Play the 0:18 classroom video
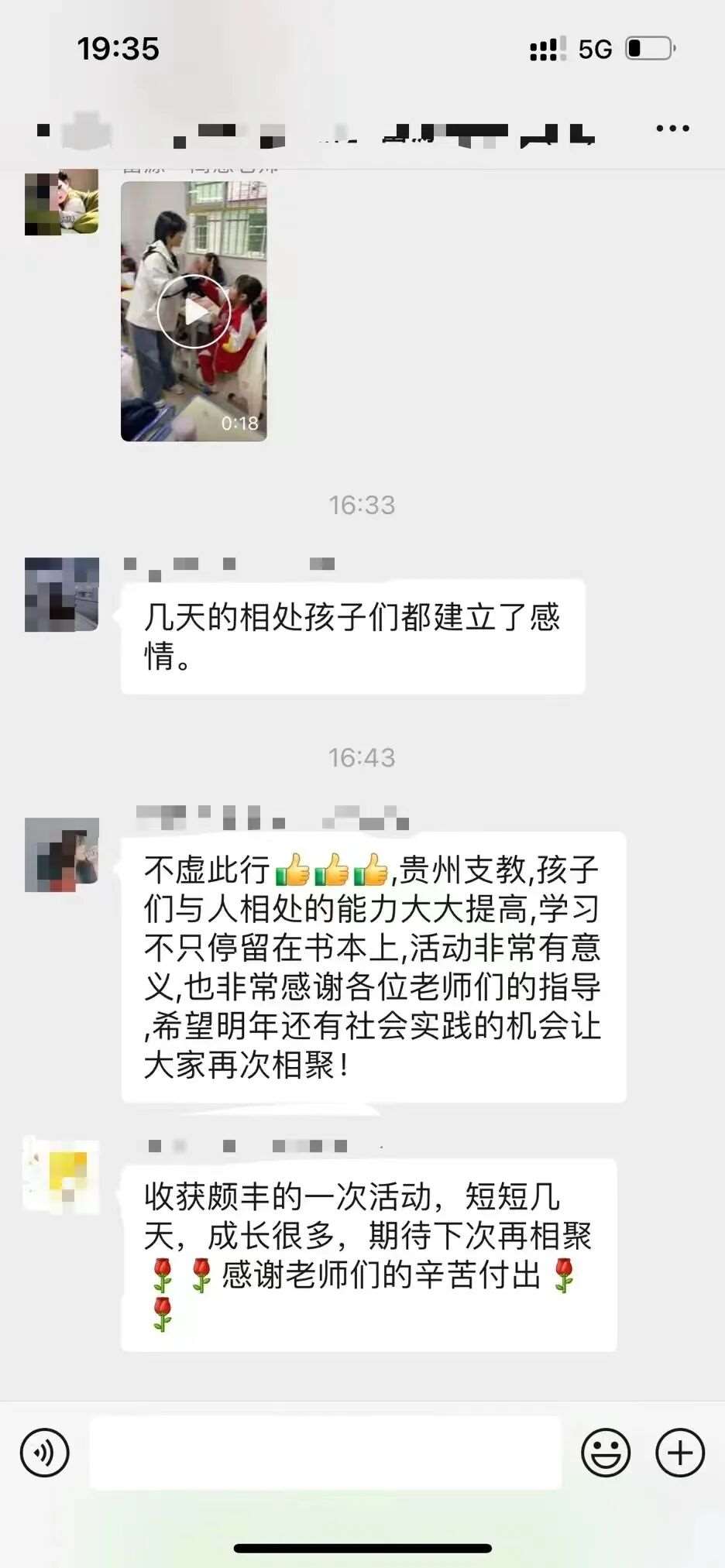The width and height of the screenshot is (725, 1568). (x=194, y=311)
